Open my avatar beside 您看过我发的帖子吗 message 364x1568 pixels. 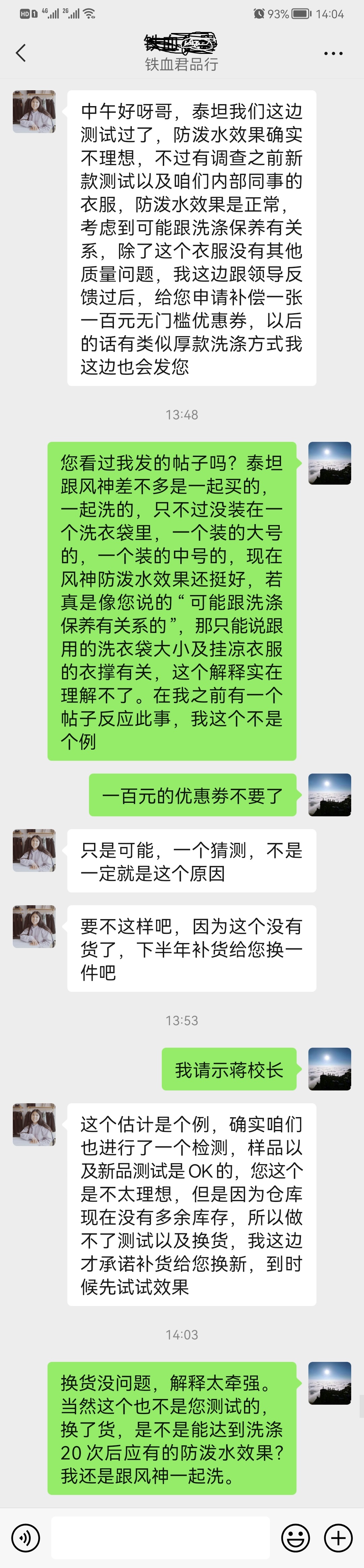(330, 463)
